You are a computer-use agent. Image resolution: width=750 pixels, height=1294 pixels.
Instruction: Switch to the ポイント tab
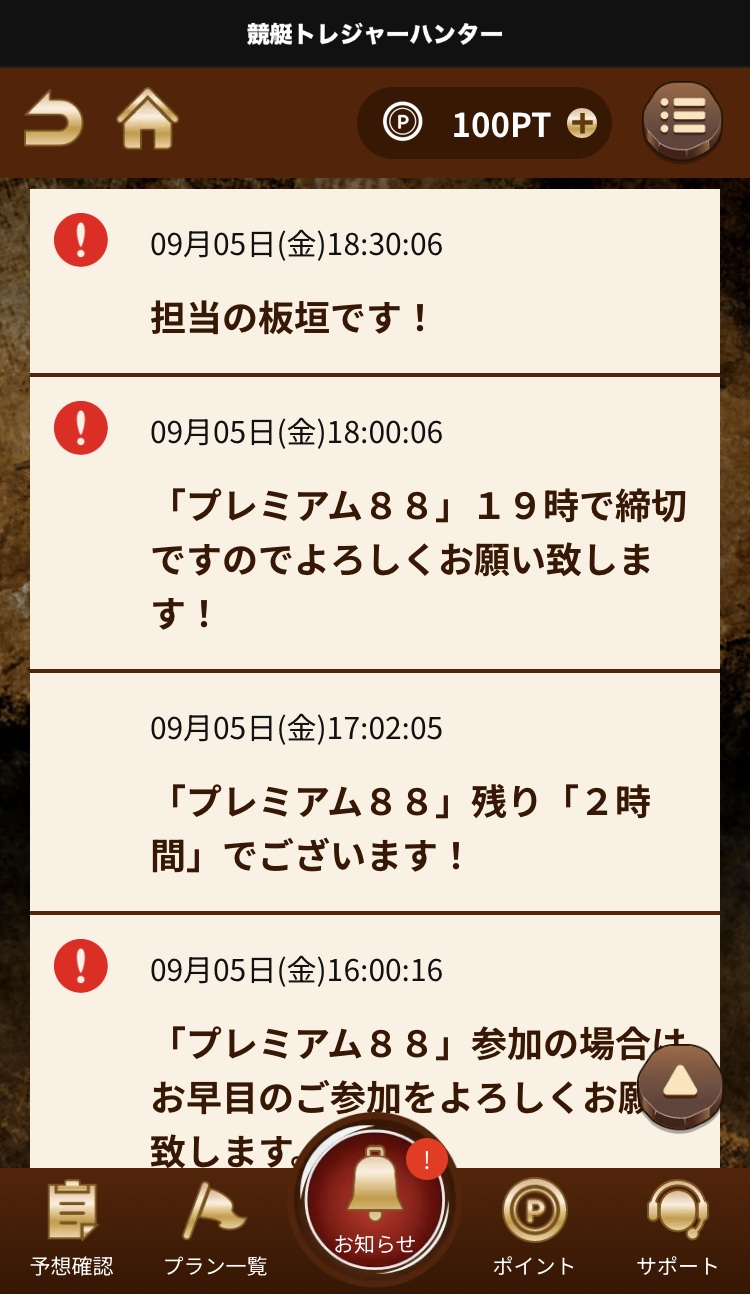pos(534,1230)
